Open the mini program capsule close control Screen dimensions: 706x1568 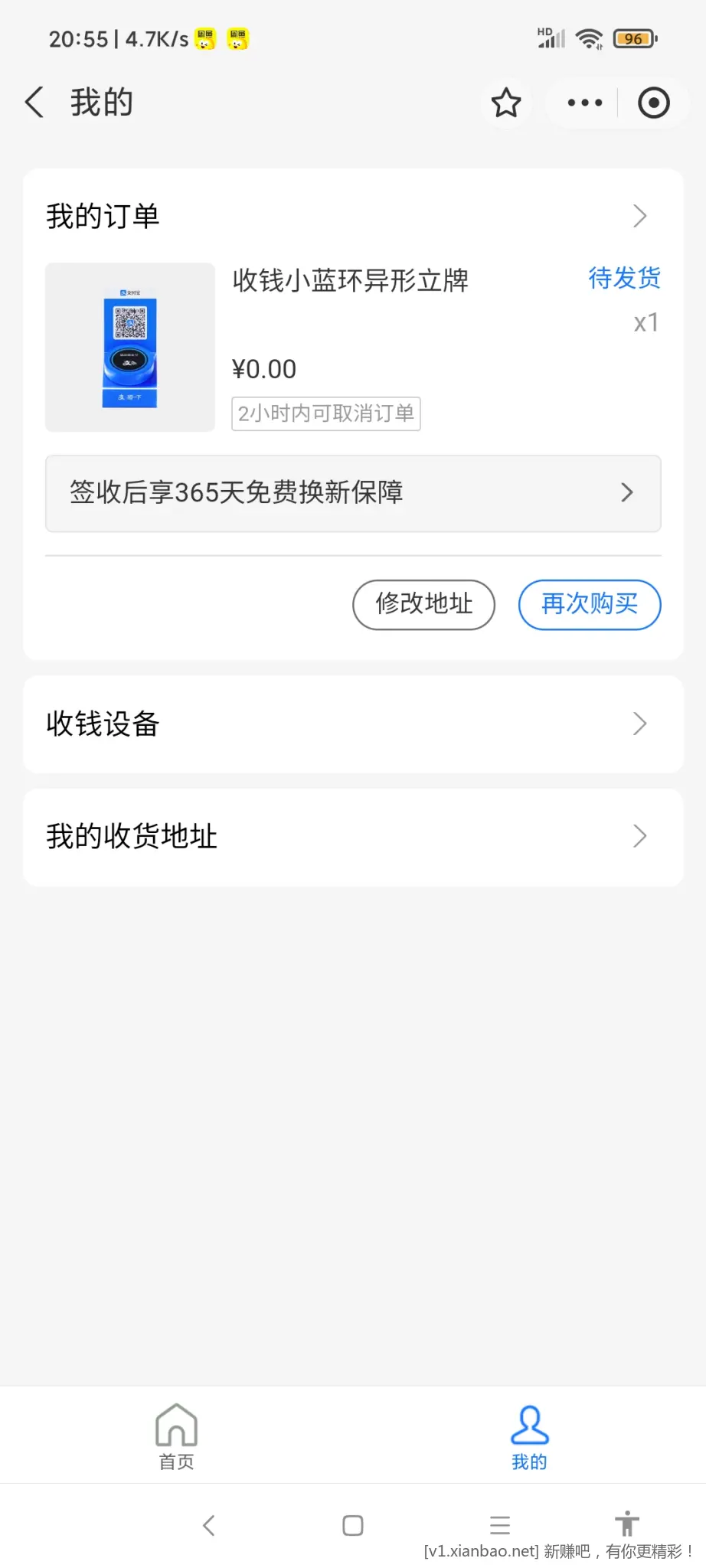tap(653, 102)
